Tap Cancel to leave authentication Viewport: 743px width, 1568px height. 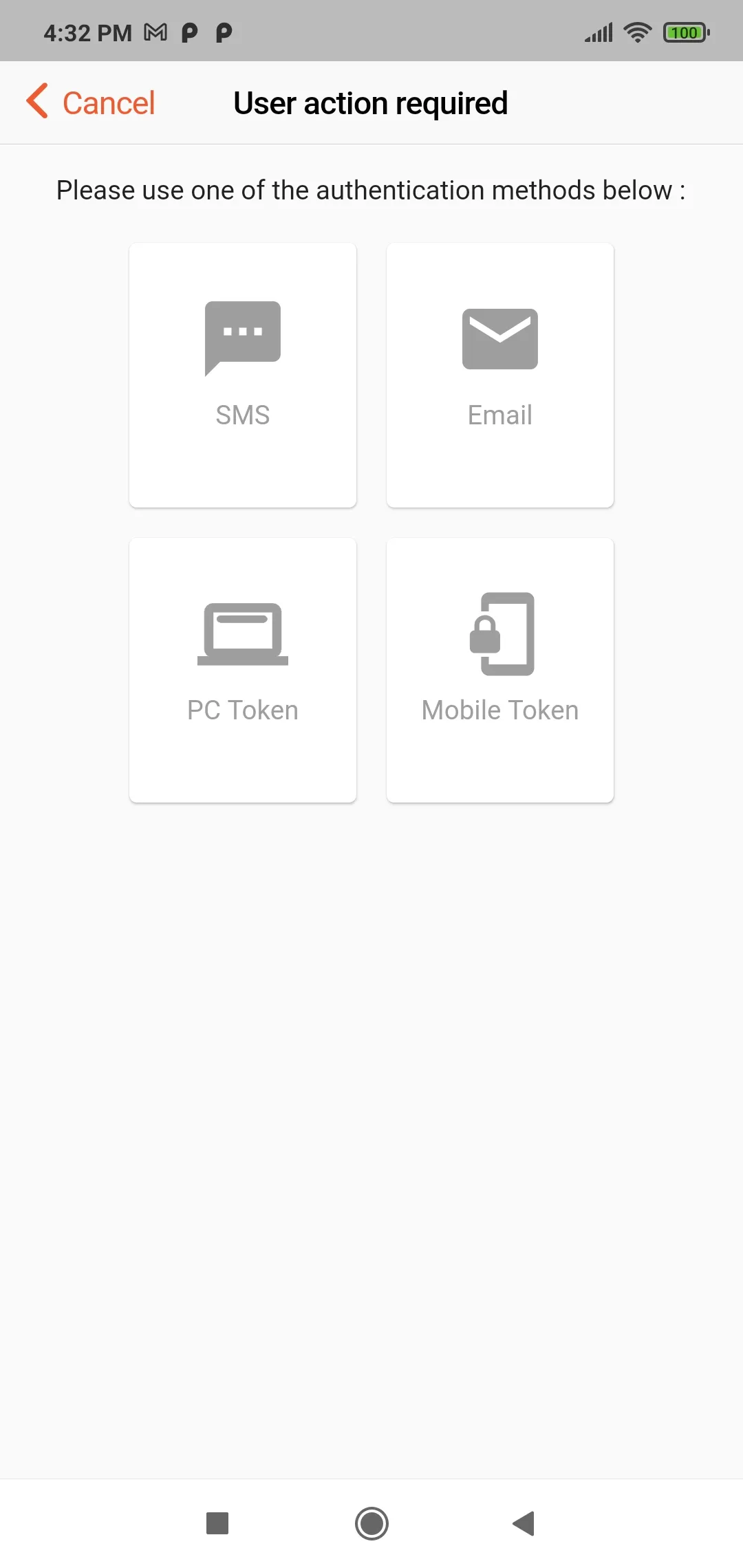tap(91, 102)
